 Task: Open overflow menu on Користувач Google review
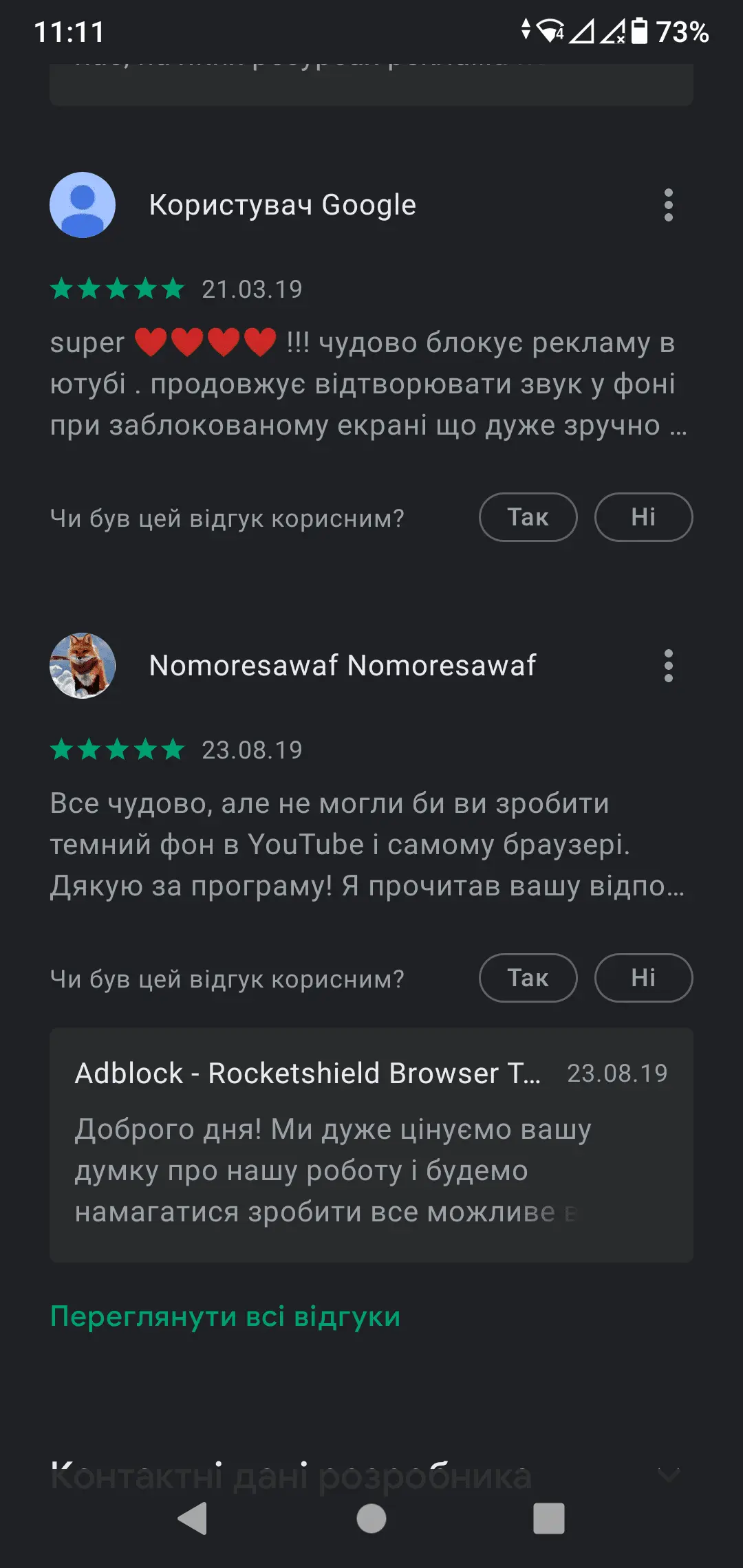coord(668,205)
